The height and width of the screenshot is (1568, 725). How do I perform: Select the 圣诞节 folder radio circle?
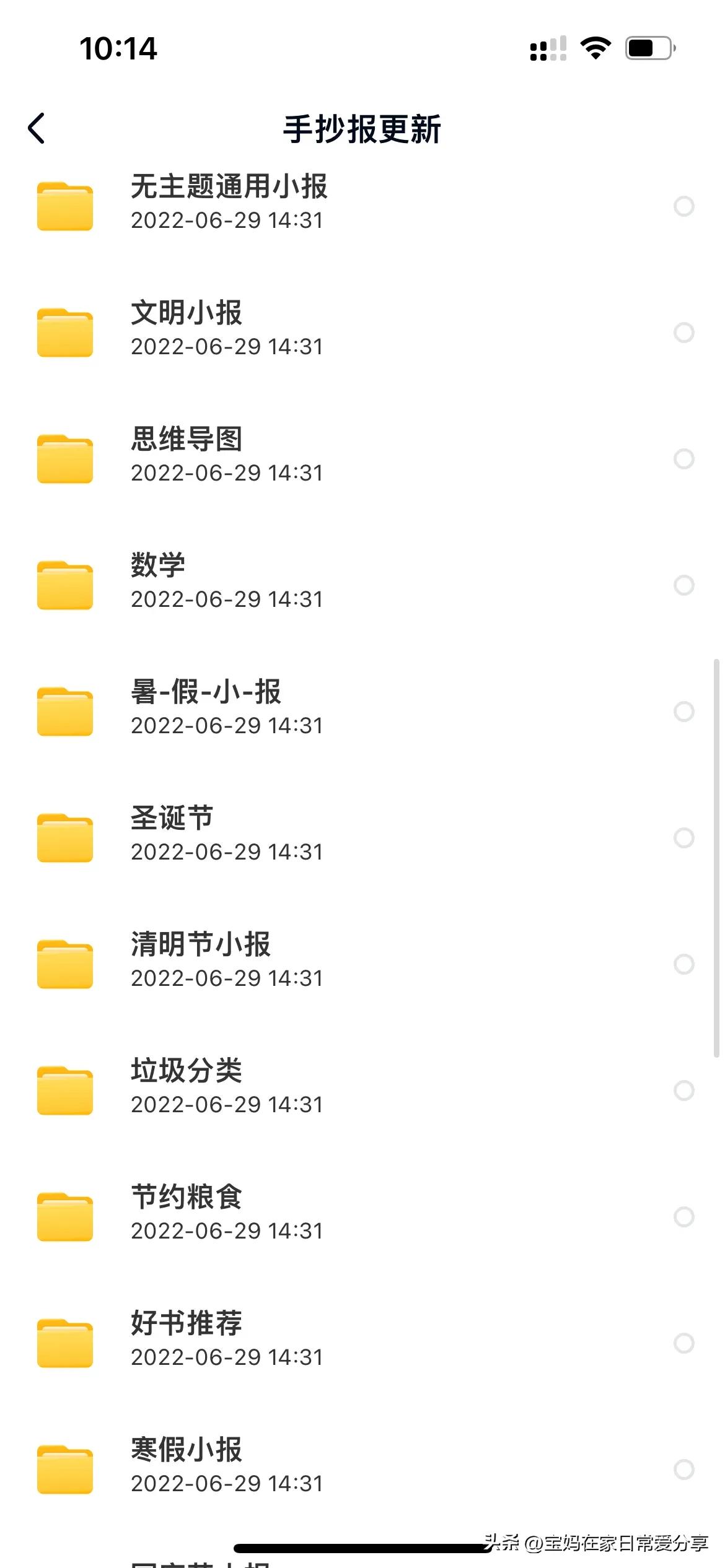coord(683,837)
